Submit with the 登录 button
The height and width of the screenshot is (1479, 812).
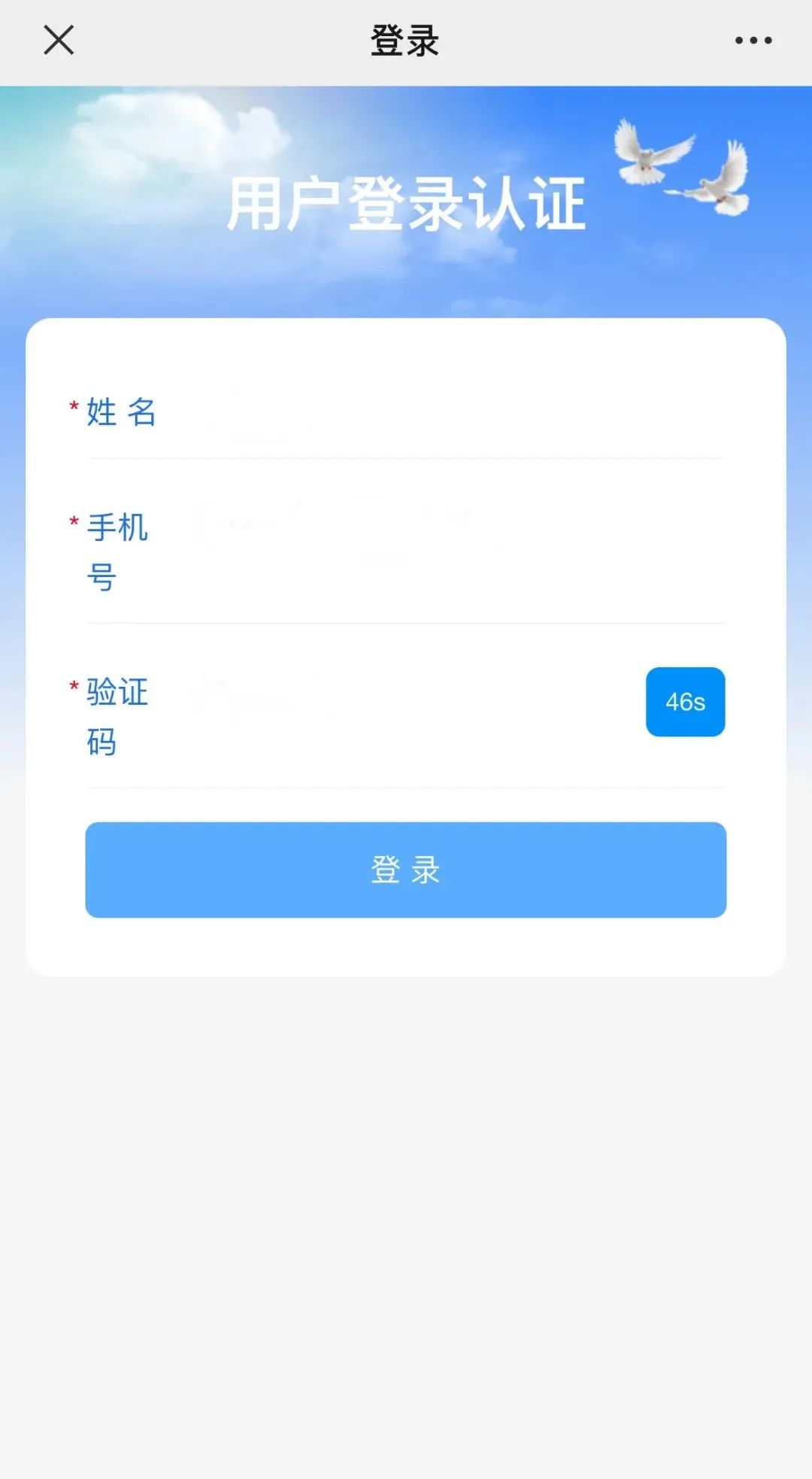click(406, 870)
